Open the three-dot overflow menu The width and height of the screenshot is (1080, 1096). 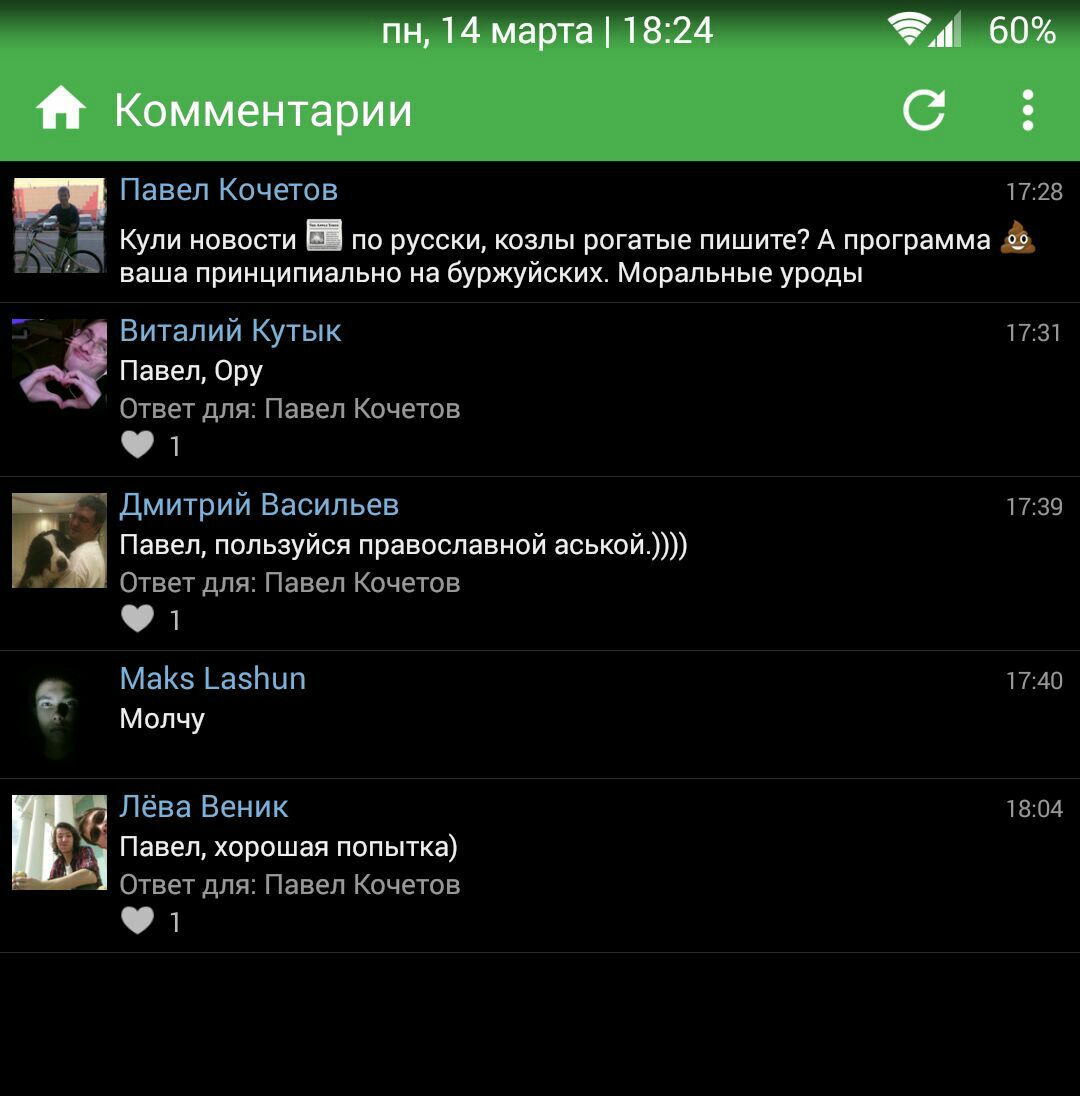coord(1027,110)
